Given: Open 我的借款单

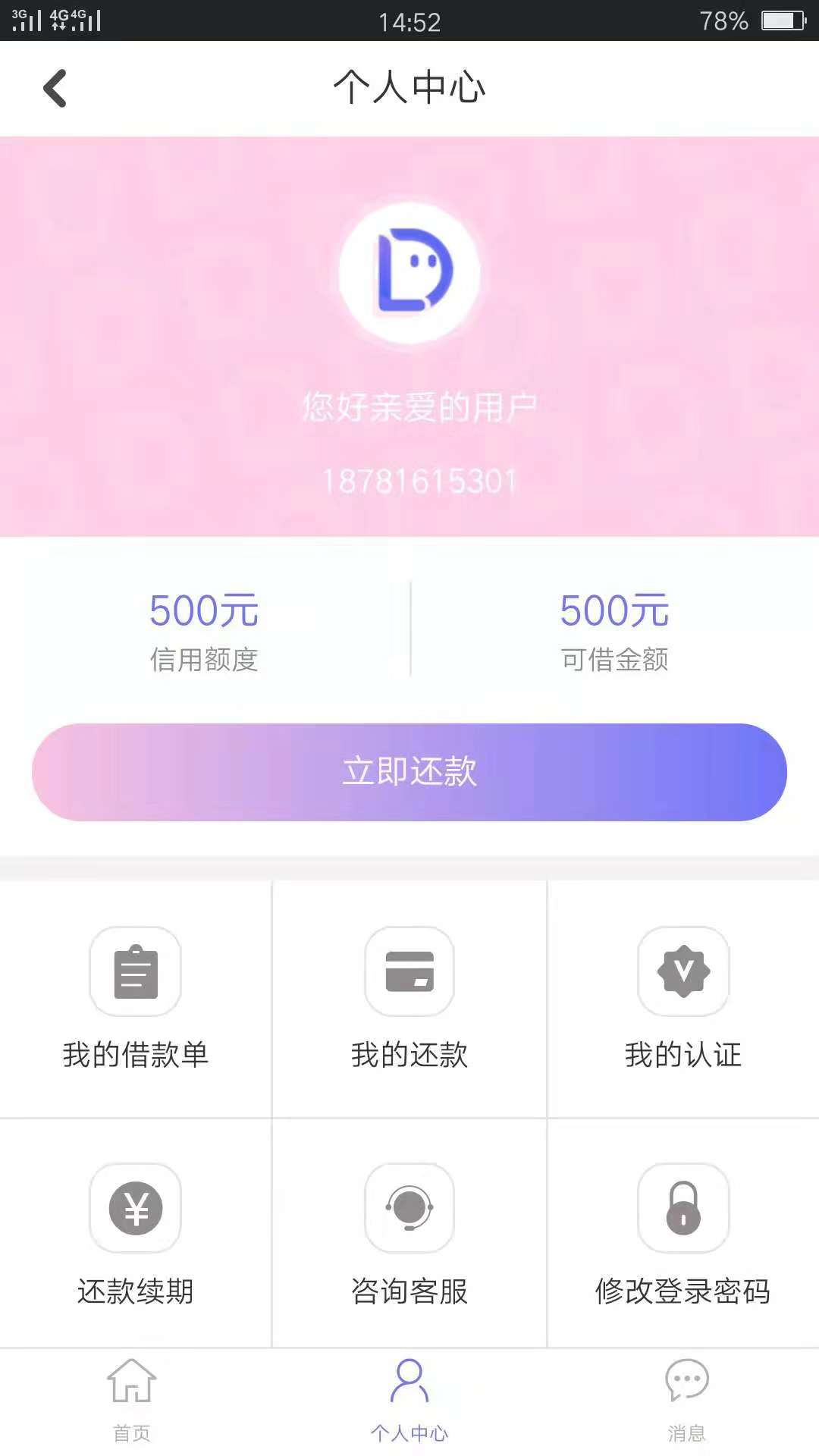Looking at the screenshot, I should (136, 999).
